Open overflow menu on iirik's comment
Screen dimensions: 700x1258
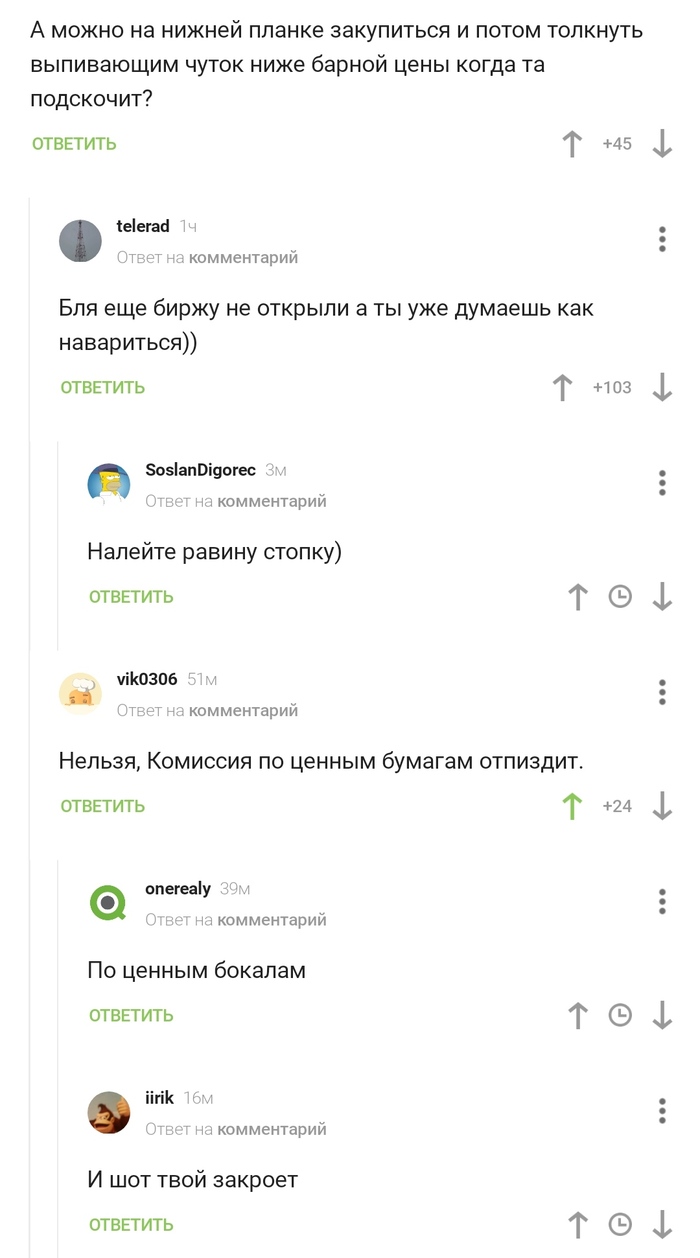pyautogui.click(x=662, y=1110)
